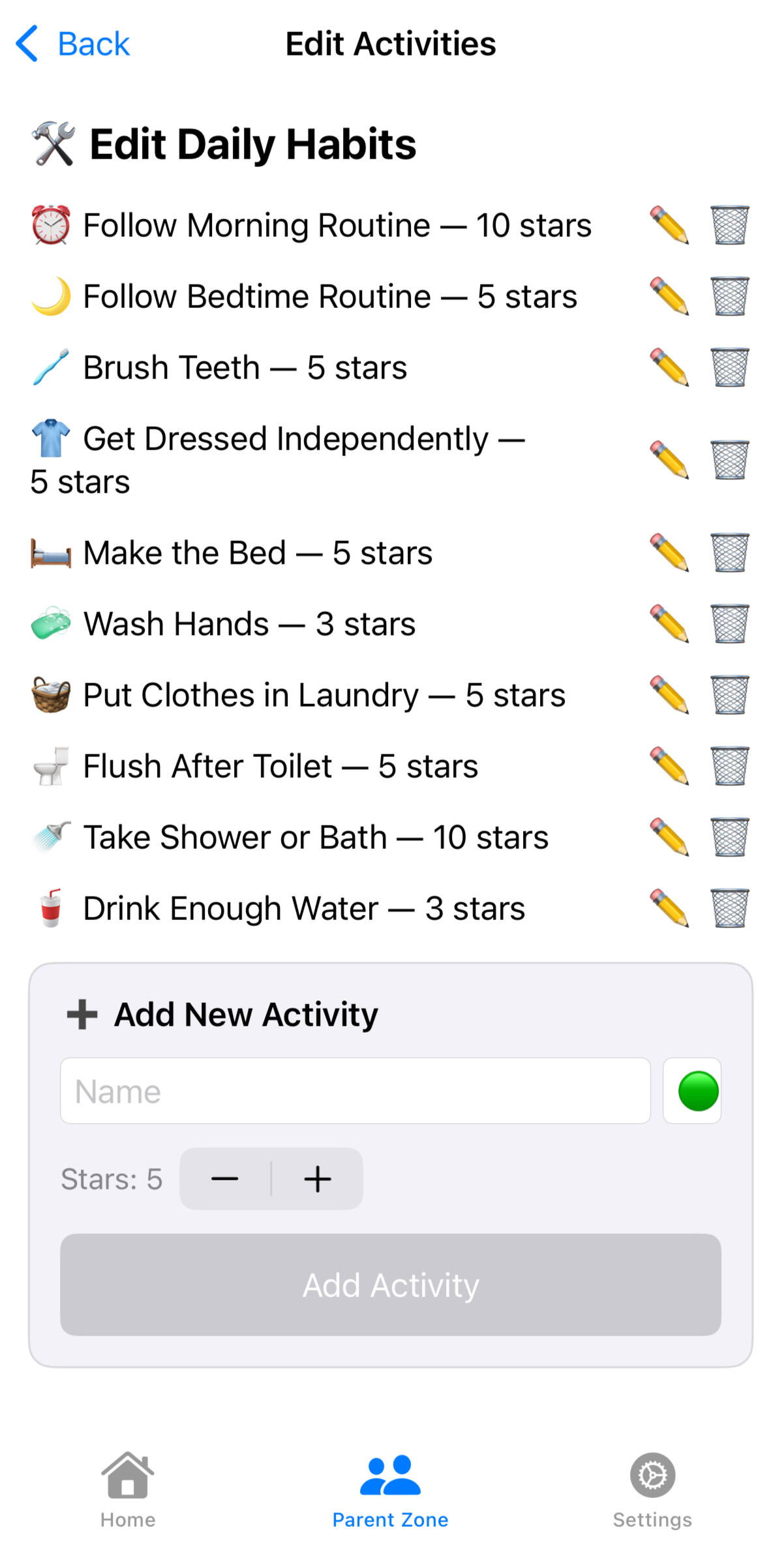Decrease the stars with the minus stepper
Viewport: 784px width, 1562px height.
tap(225, 1179)
